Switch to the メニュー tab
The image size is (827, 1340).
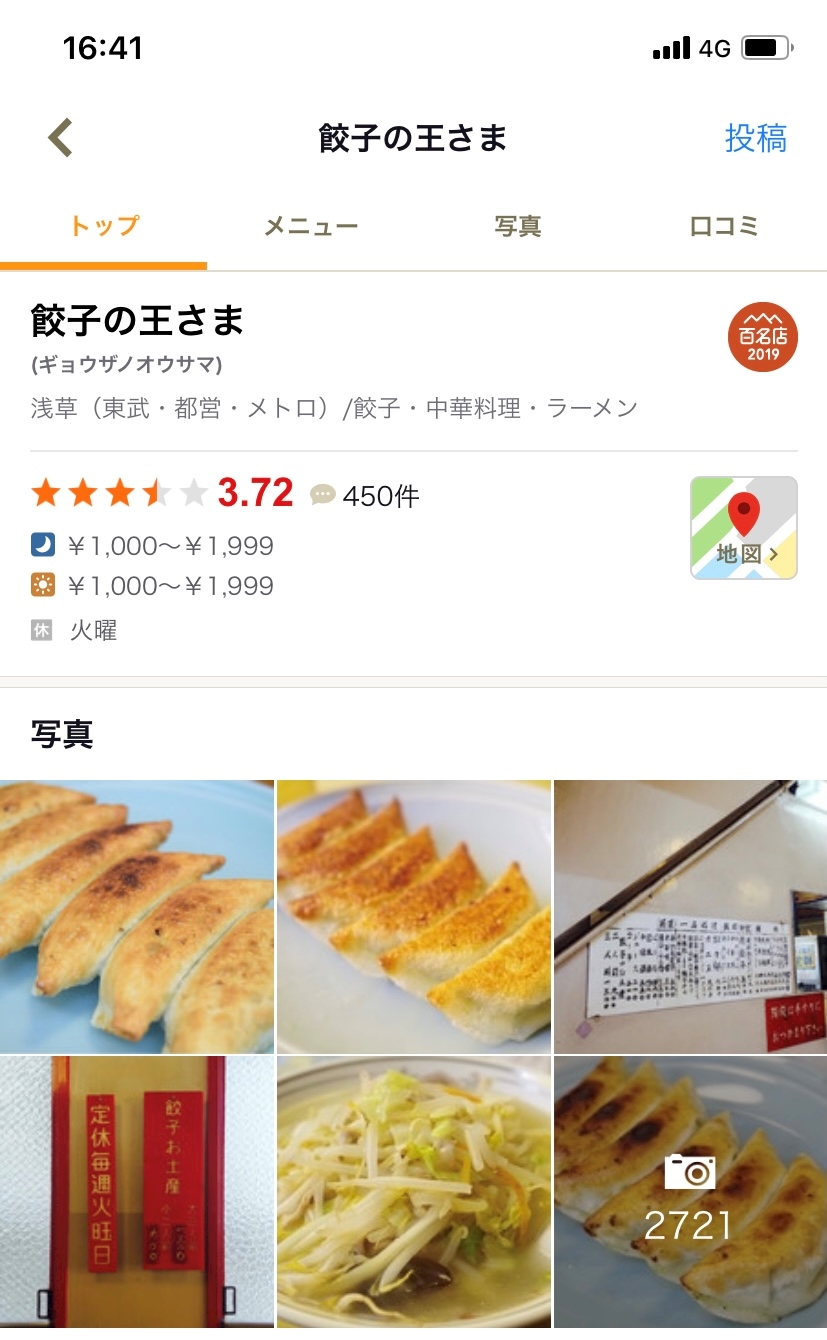[310, 227]
